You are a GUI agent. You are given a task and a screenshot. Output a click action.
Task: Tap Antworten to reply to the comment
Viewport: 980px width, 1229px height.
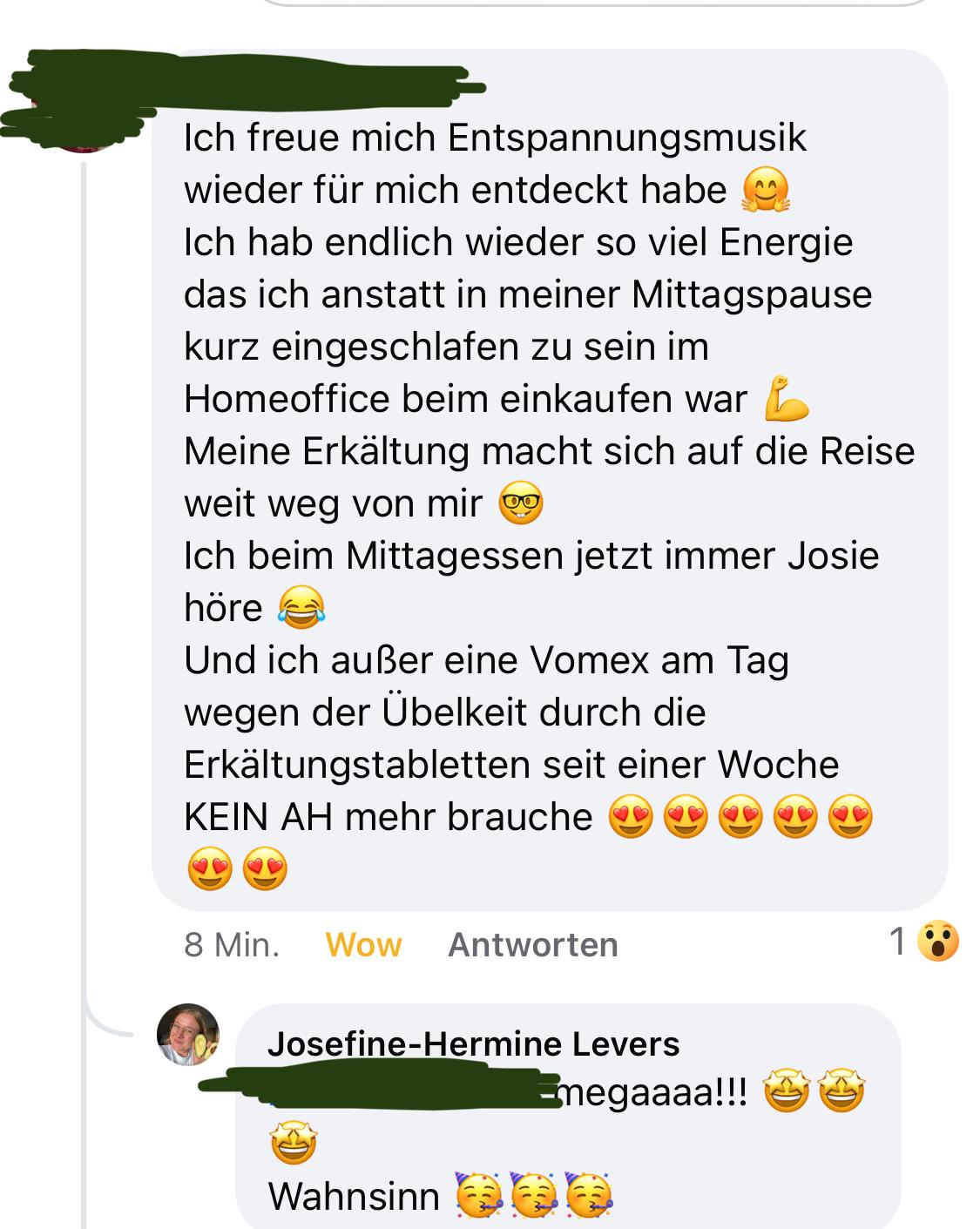point(532,944)
